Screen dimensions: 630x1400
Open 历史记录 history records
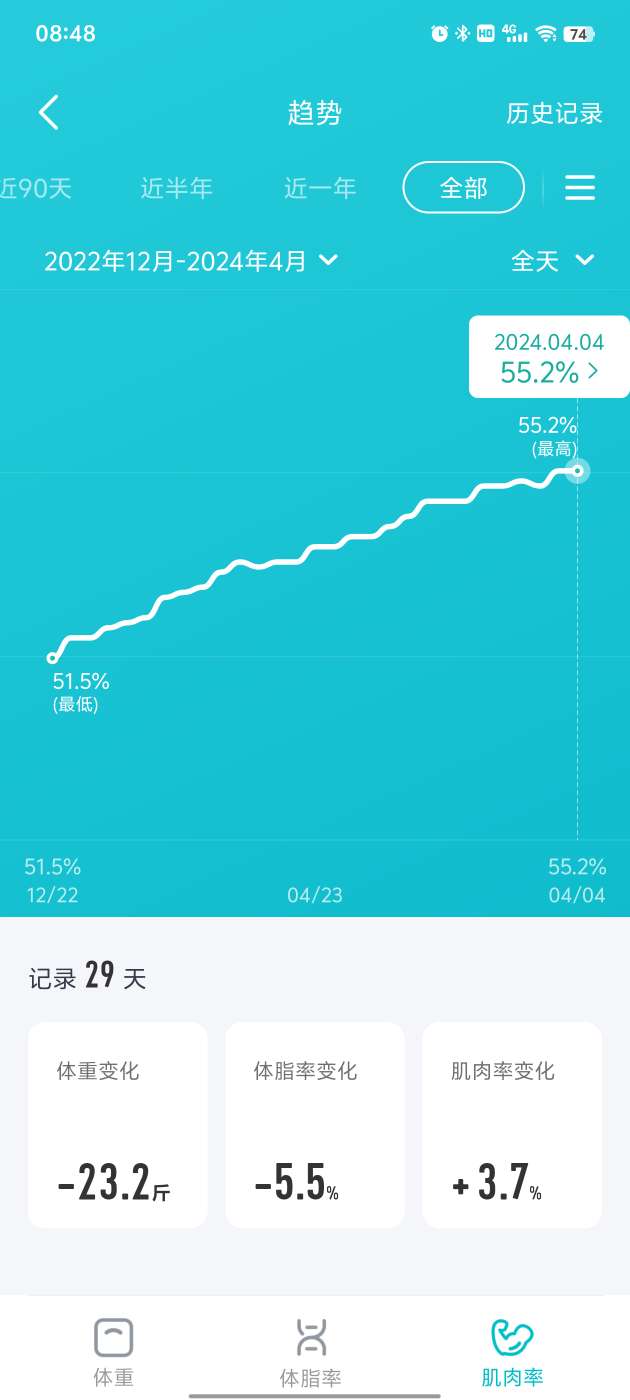click(x=554, y=113)
